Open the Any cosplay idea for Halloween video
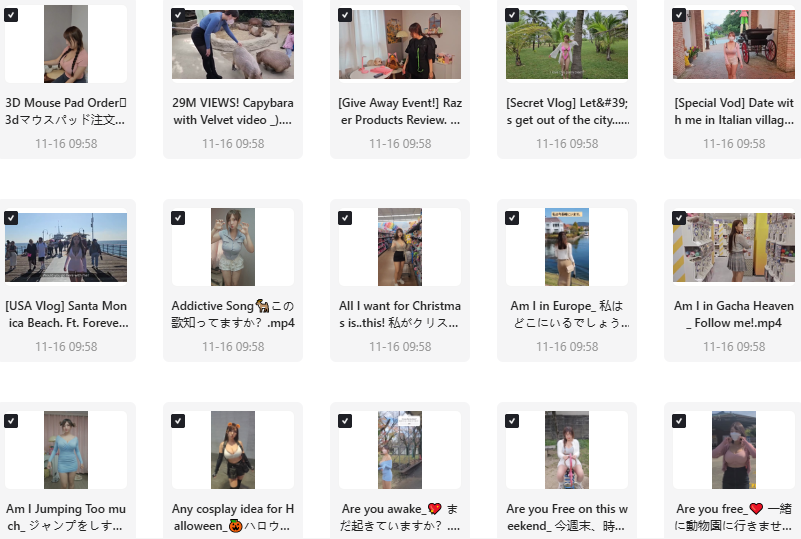Image resolution: width=801 pixels, height=539 pixels. (x=233, y=450)
